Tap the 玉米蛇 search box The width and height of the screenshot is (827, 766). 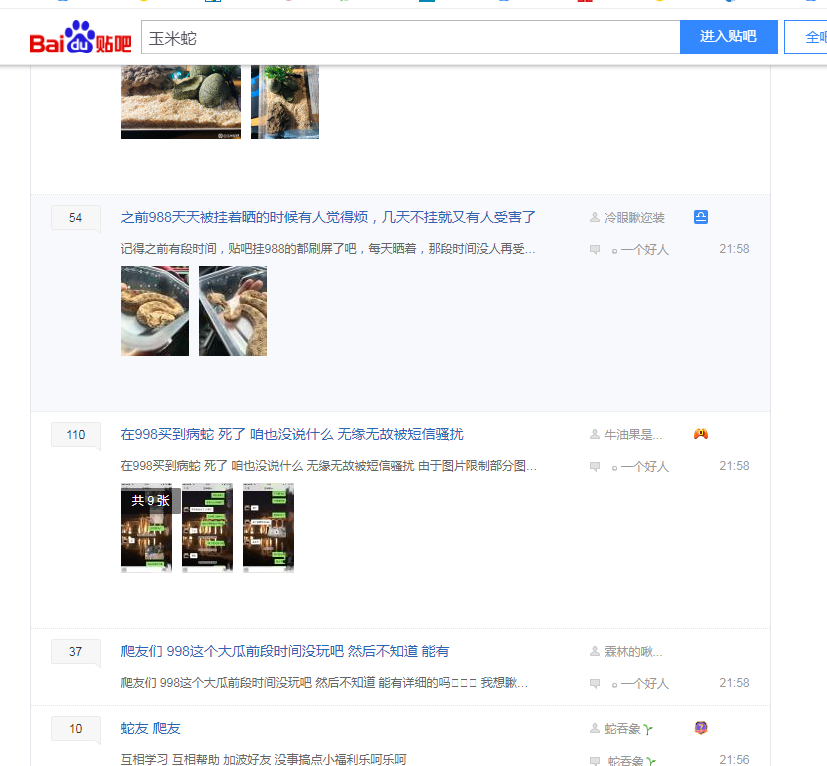coord(410,38)
